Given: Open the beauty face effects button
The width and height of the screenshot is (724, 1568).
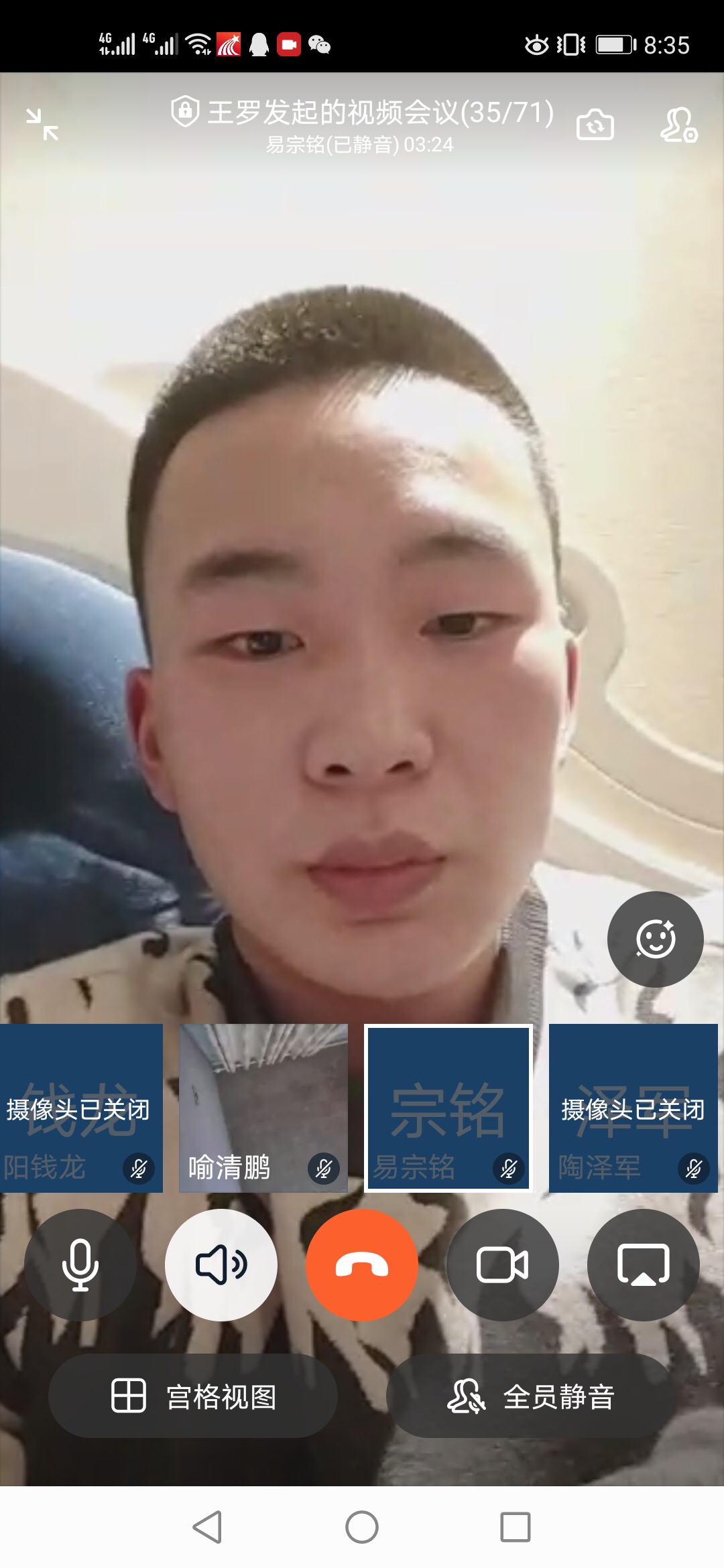Looking at the screenshot, I should pos(655,939).
